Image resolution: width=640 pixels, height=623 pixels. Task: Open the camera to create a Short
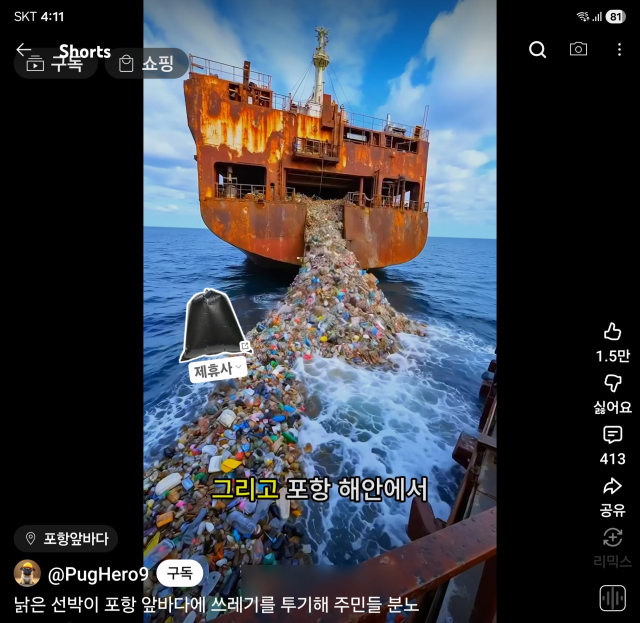(x=579, y=50)
